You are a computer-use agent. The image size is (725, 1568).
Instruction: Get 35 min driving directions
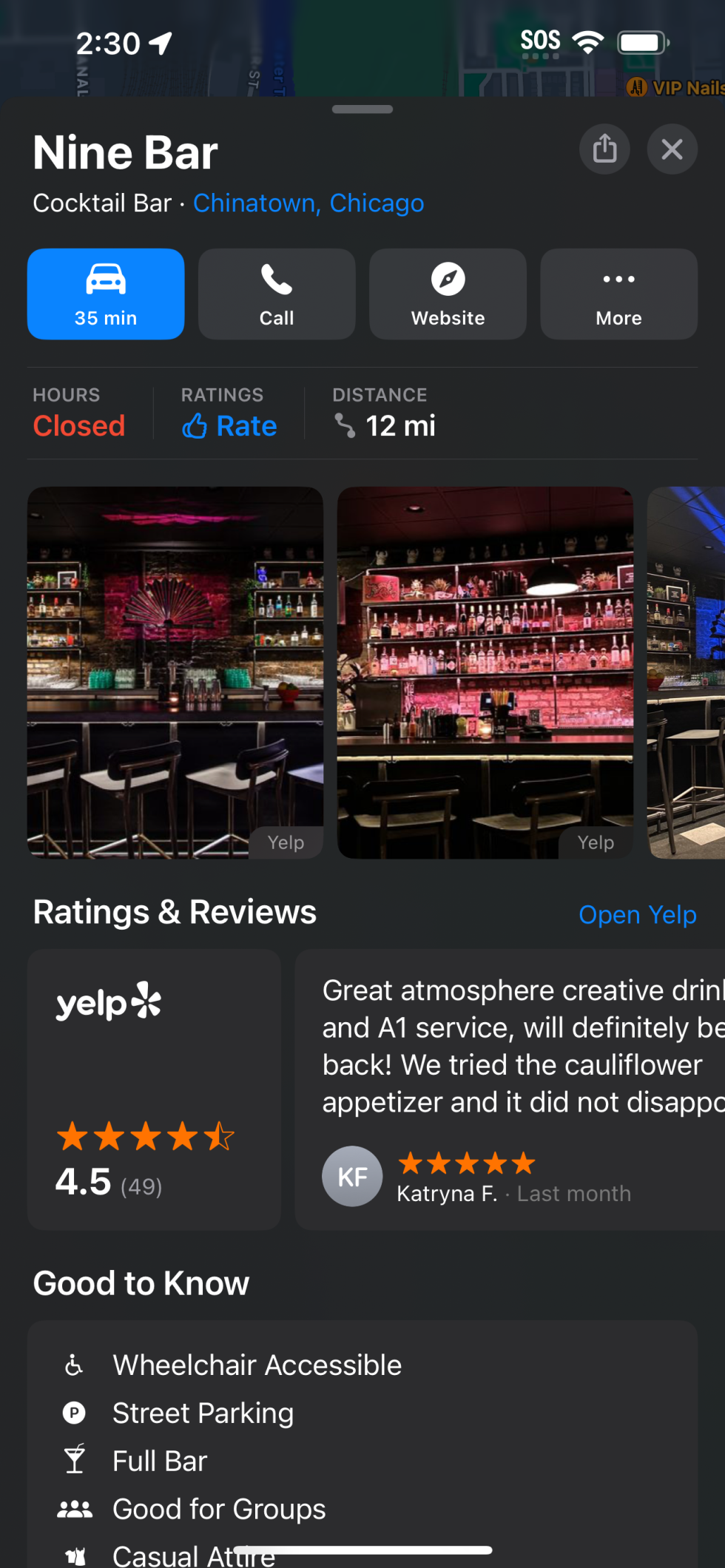106,294
